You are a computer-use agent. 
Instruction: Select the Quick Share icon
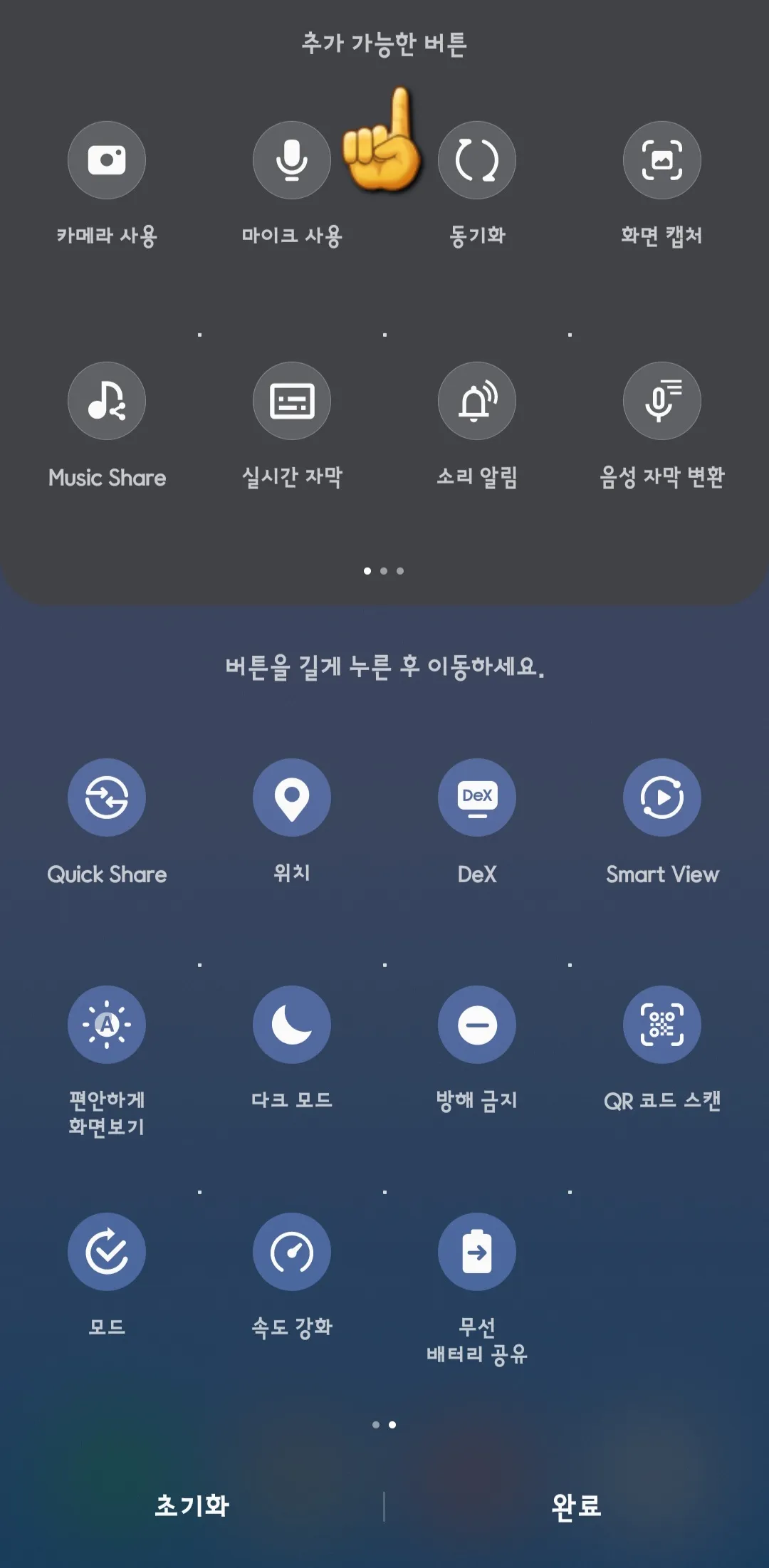(x=107, y=797)
